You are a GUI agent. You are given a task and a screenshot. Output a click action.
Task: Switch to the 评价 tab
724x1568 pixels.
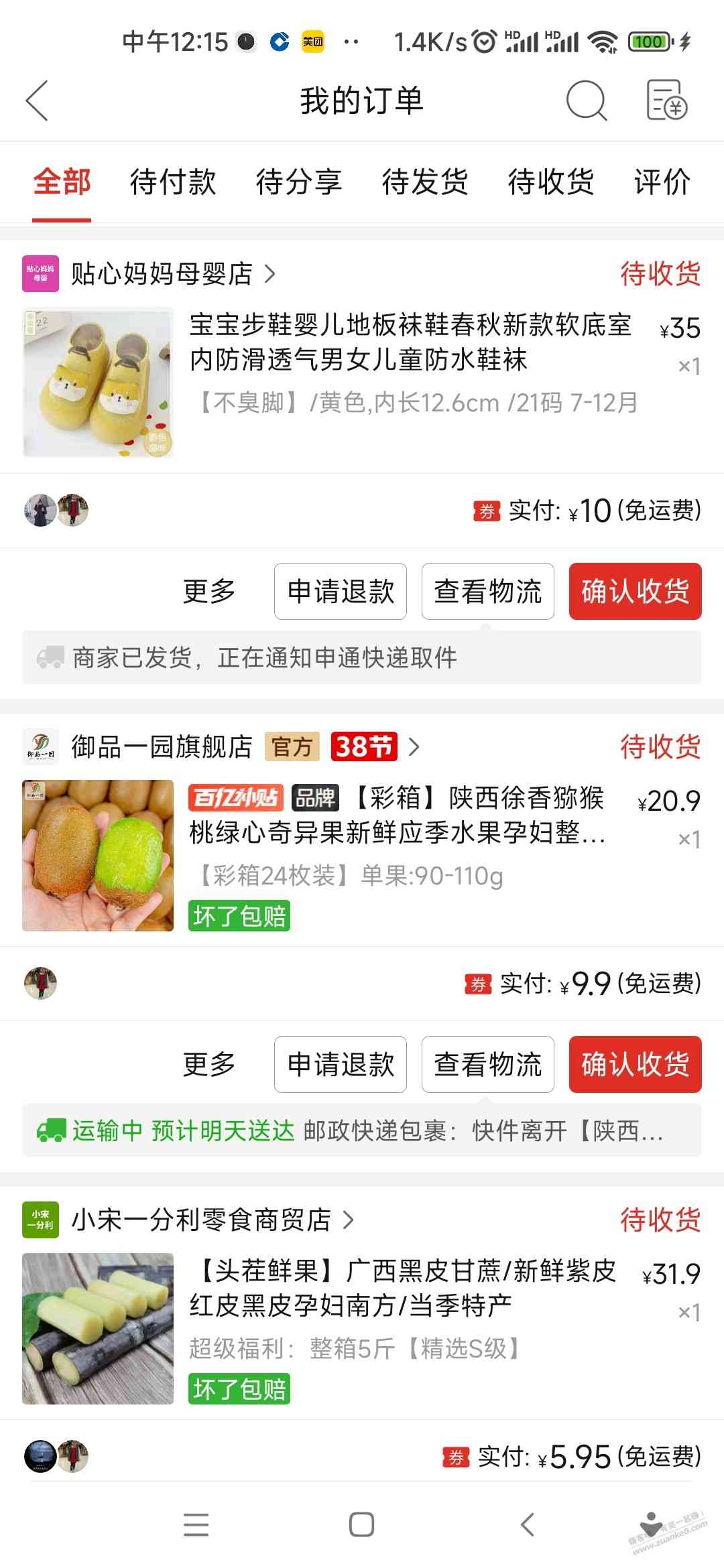pos(662,182)
